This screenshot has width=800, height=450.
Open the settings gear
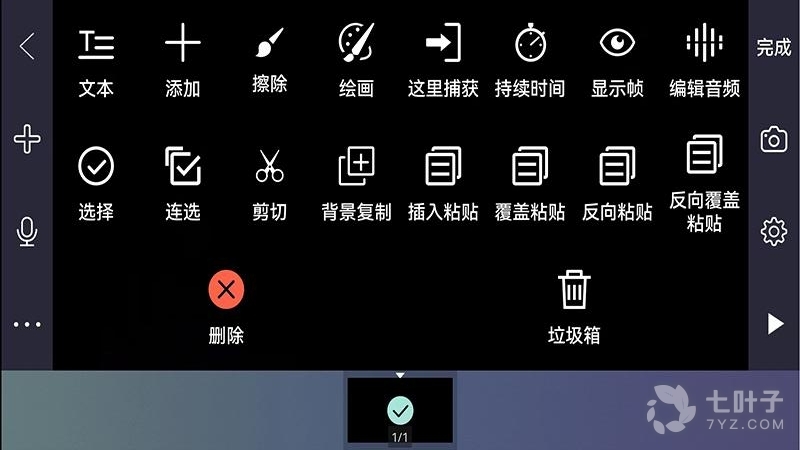click(773, 232)
